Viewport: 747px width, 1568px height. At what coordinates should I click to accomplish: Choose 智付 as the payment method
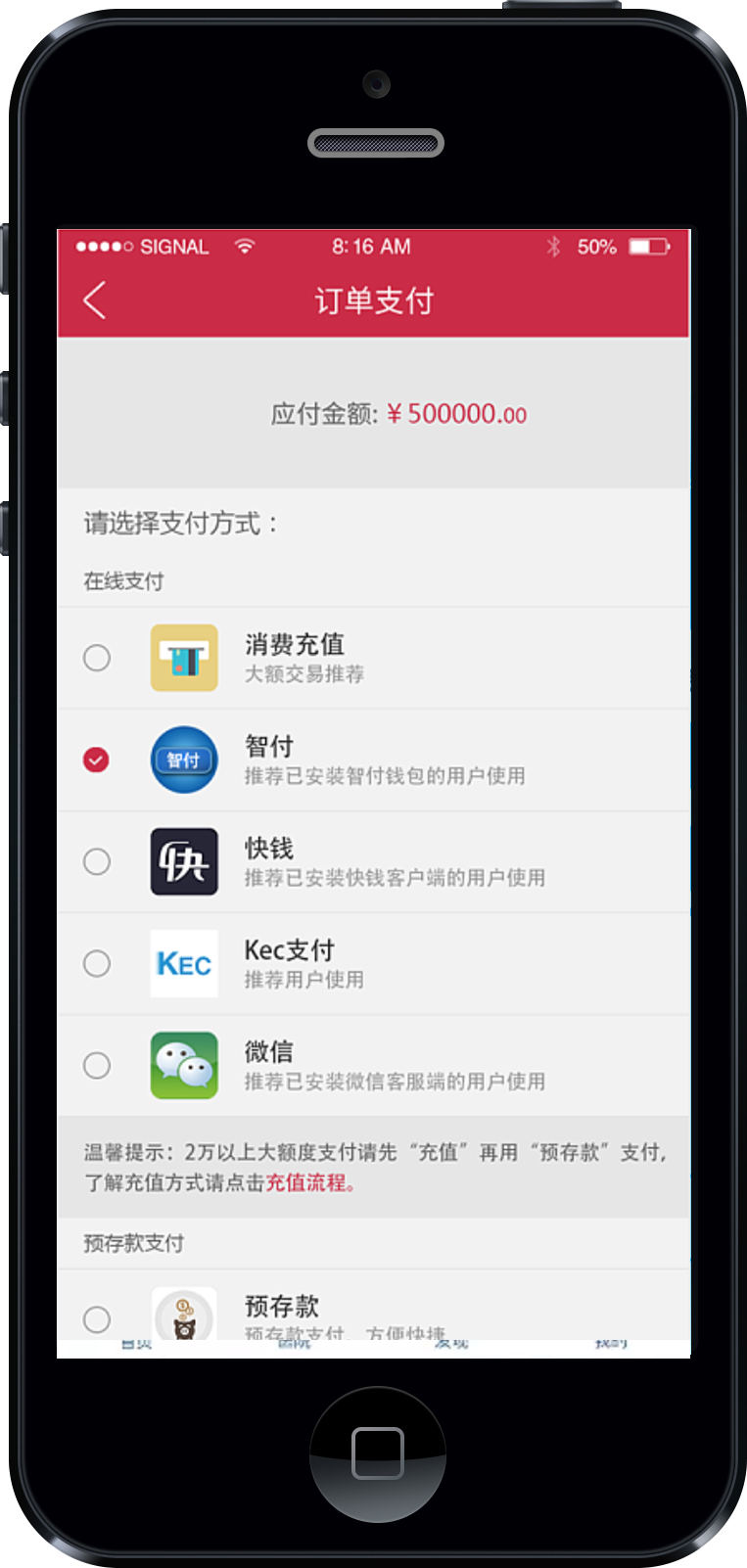96,760
